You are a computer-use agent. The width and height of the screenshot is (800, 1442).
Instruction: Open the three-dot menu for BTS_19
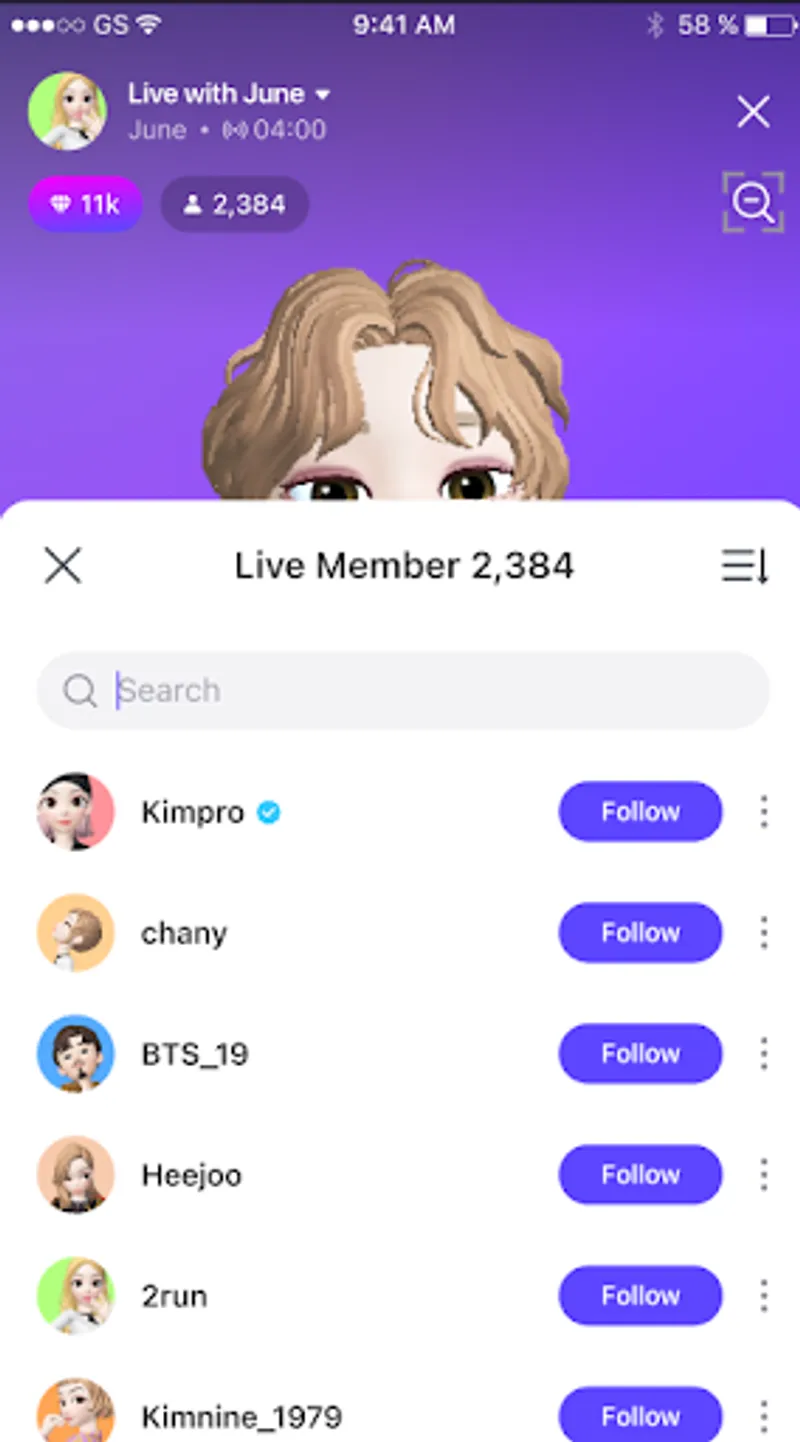point(764,1053)
